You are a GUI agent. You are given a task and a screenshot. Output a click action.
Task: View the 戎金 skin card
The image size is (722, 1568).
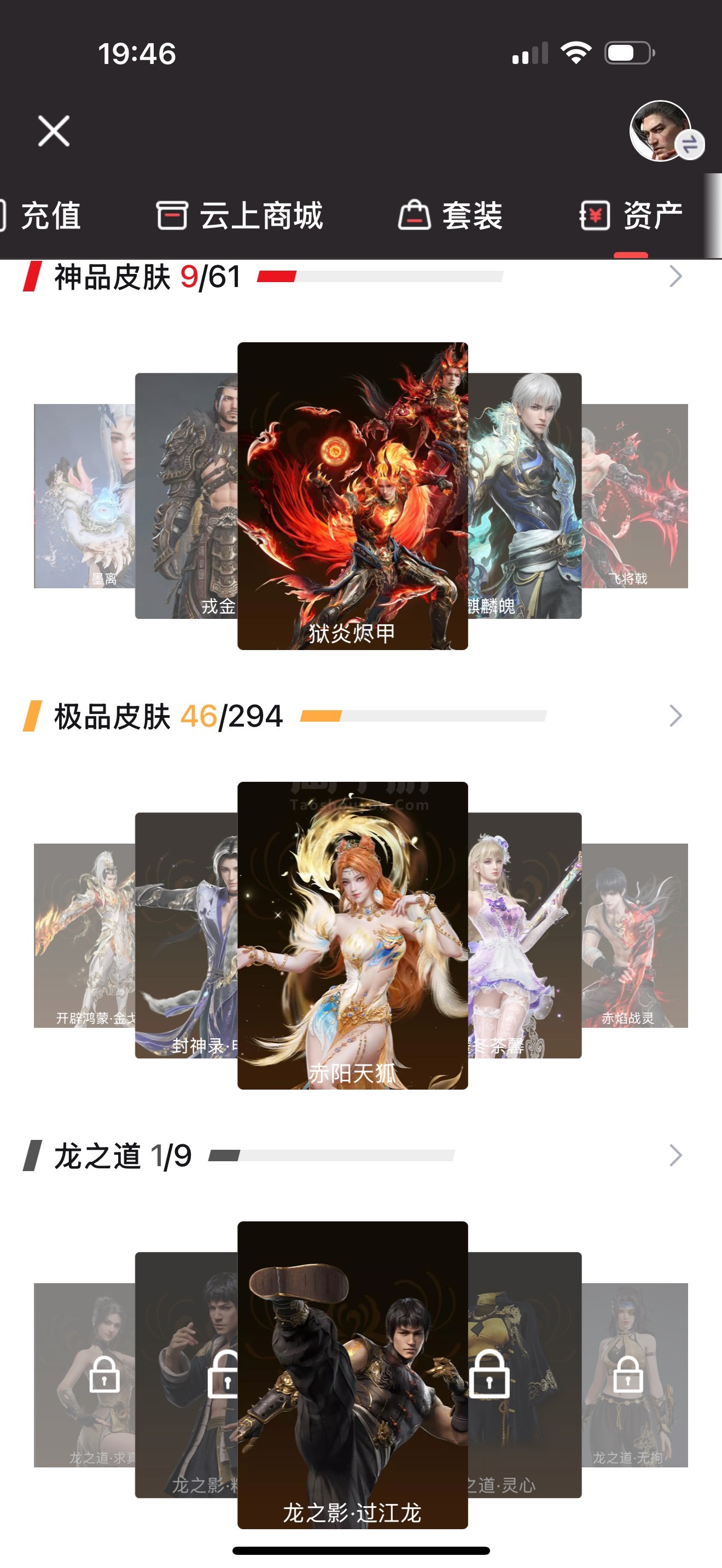pyautogui.click(x=187, y=496)
